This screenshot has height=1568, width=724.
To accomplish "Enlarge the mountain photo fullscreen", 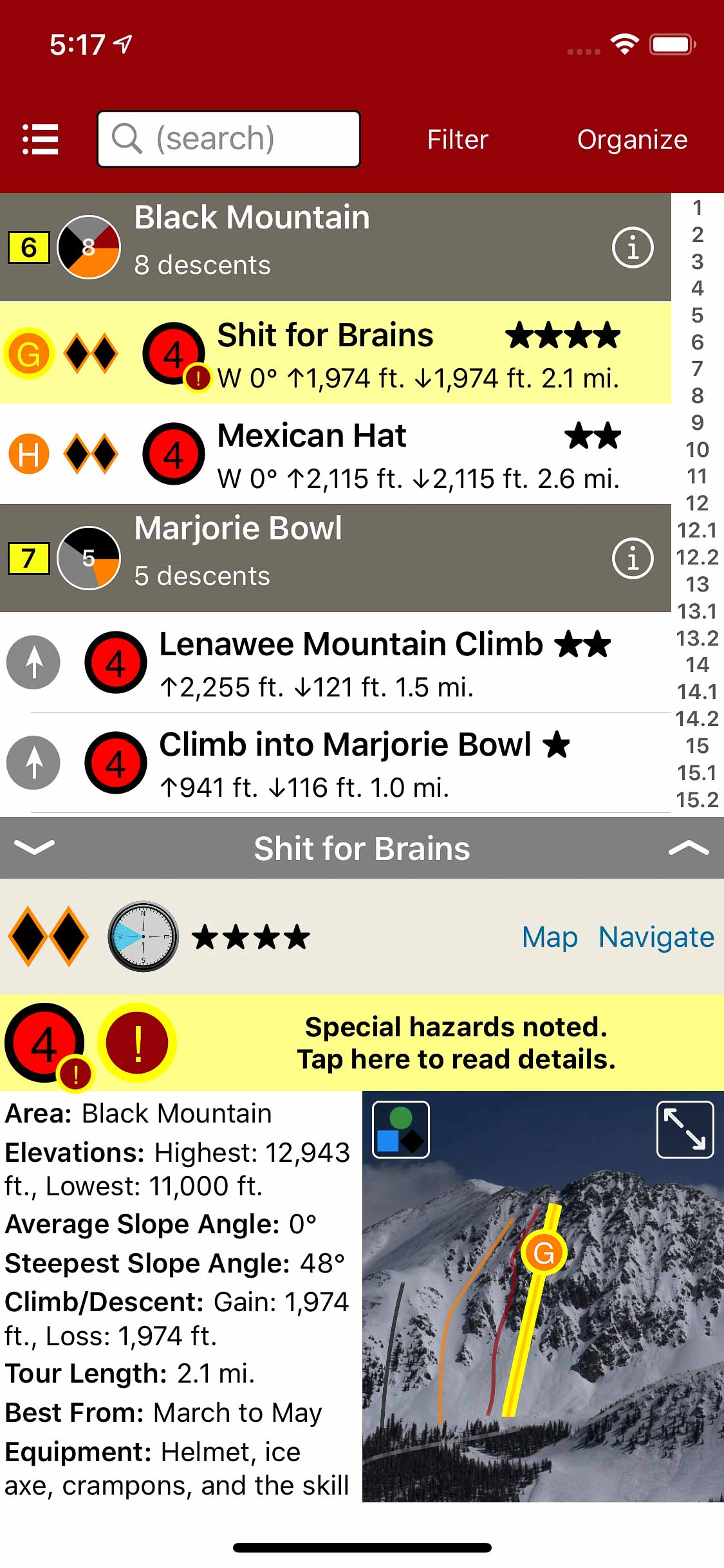I will [x=685, y=1130].
